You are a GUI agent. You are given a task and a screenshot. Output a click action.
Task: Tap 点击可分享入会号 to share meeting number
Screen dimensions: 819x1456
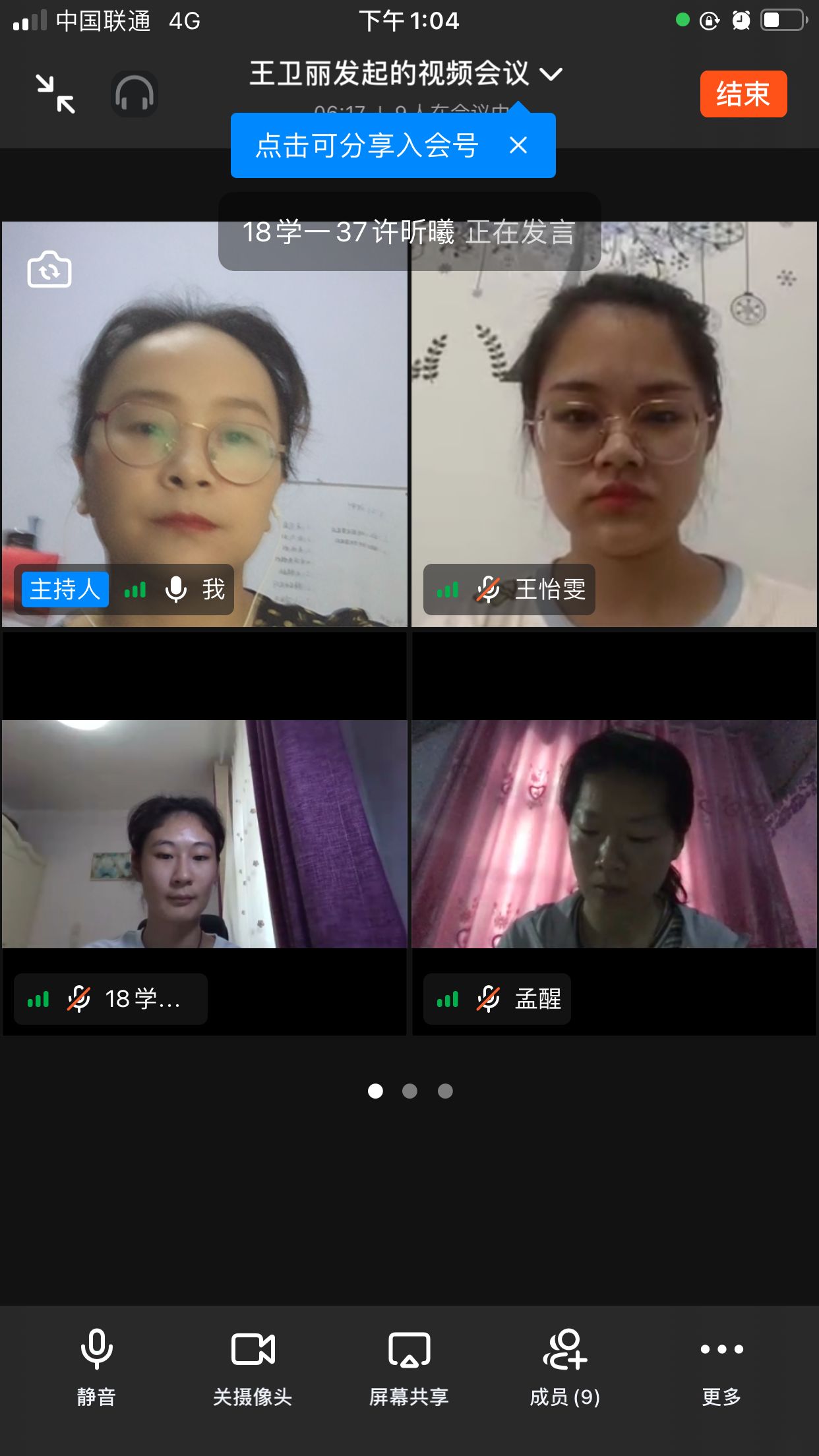pyautogui.click(x=367, y=146)
